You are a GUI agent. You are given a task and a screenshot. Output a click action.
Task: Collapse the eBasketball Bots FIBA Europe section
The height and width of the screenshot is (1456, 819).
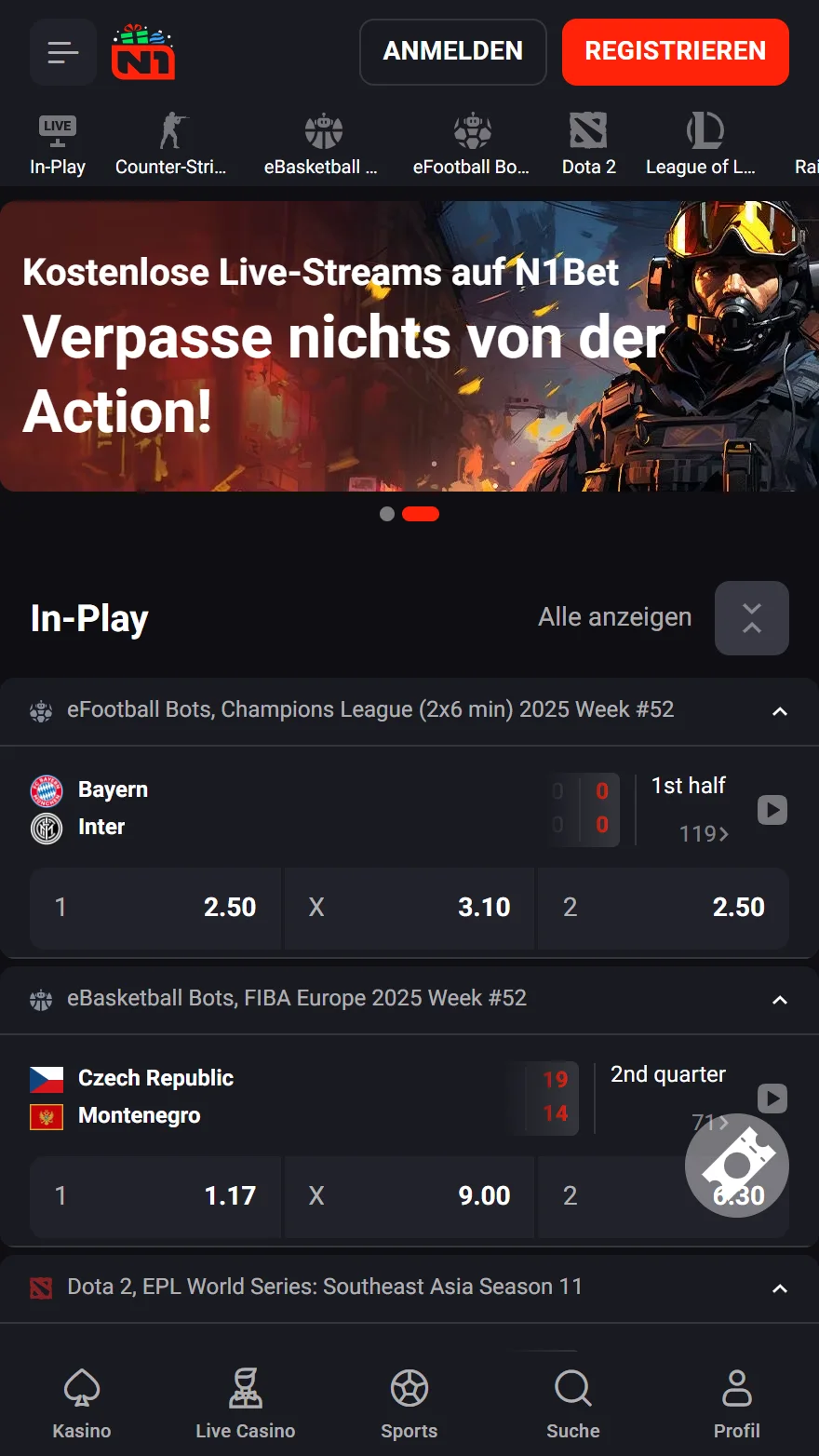pyautogui.click(x=780, y=1000)
